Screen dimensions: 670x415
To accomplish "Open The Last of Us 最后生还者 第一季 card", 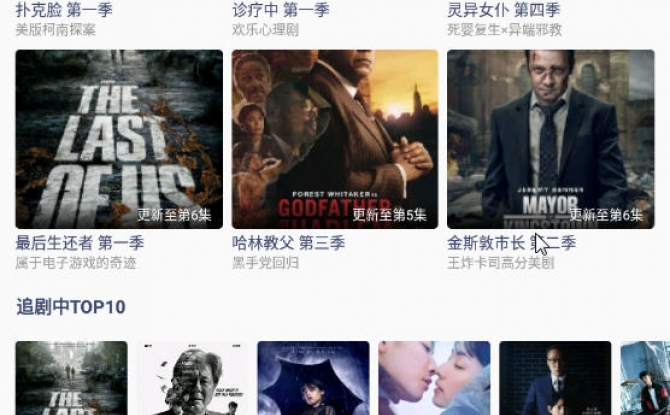I will click(x=119, y=140).
